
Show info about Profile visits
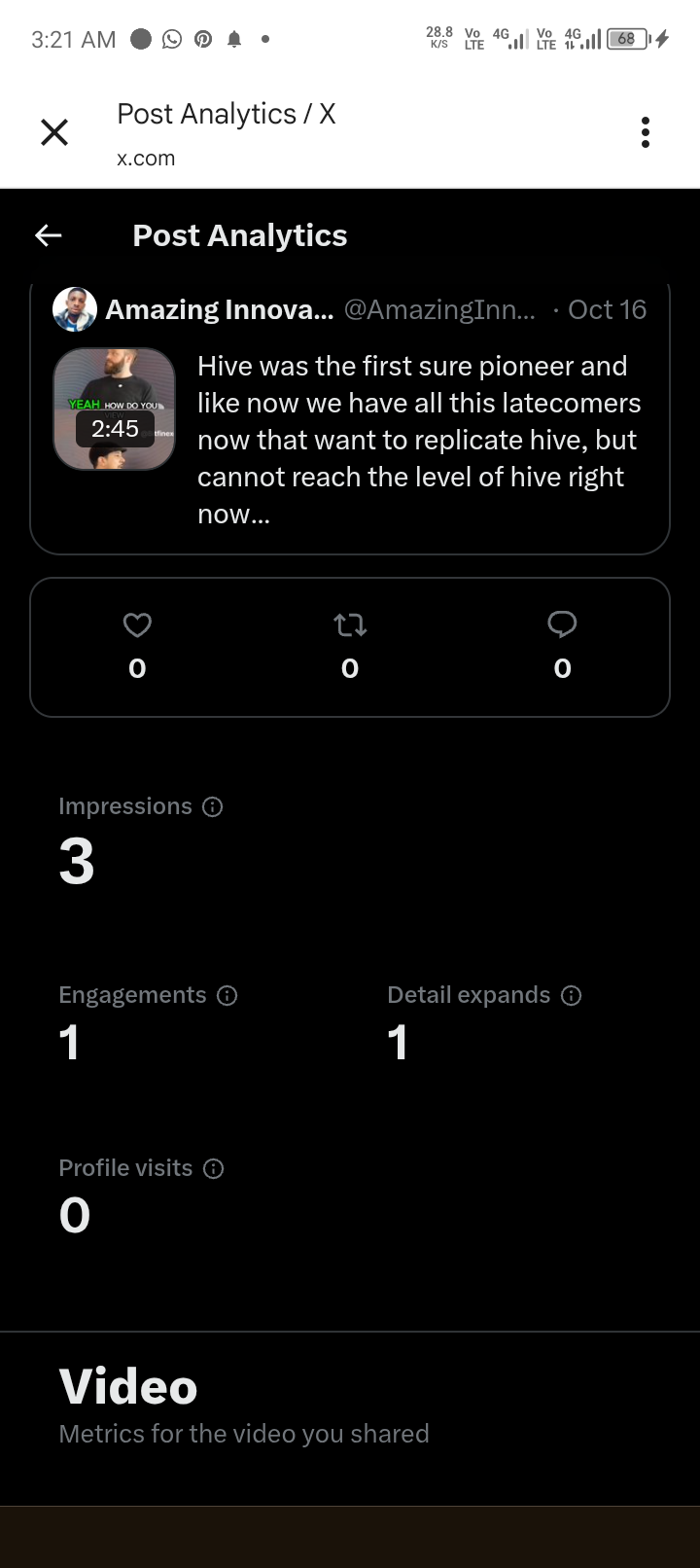(214, 1168)
